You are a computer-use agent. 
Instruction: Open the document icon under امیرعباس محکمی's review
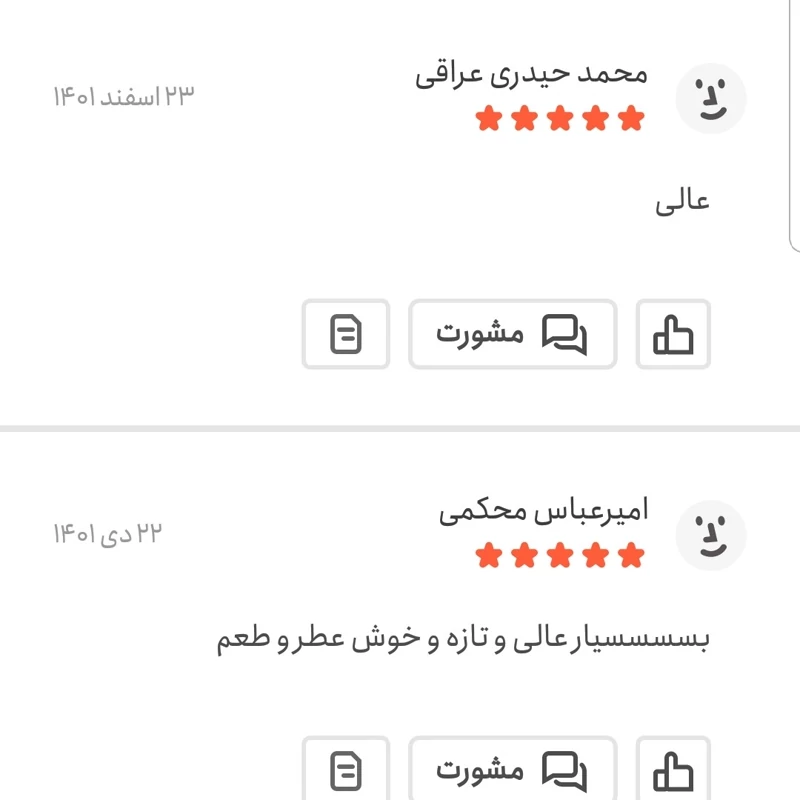pyautogui.click(x=346, y=770)
